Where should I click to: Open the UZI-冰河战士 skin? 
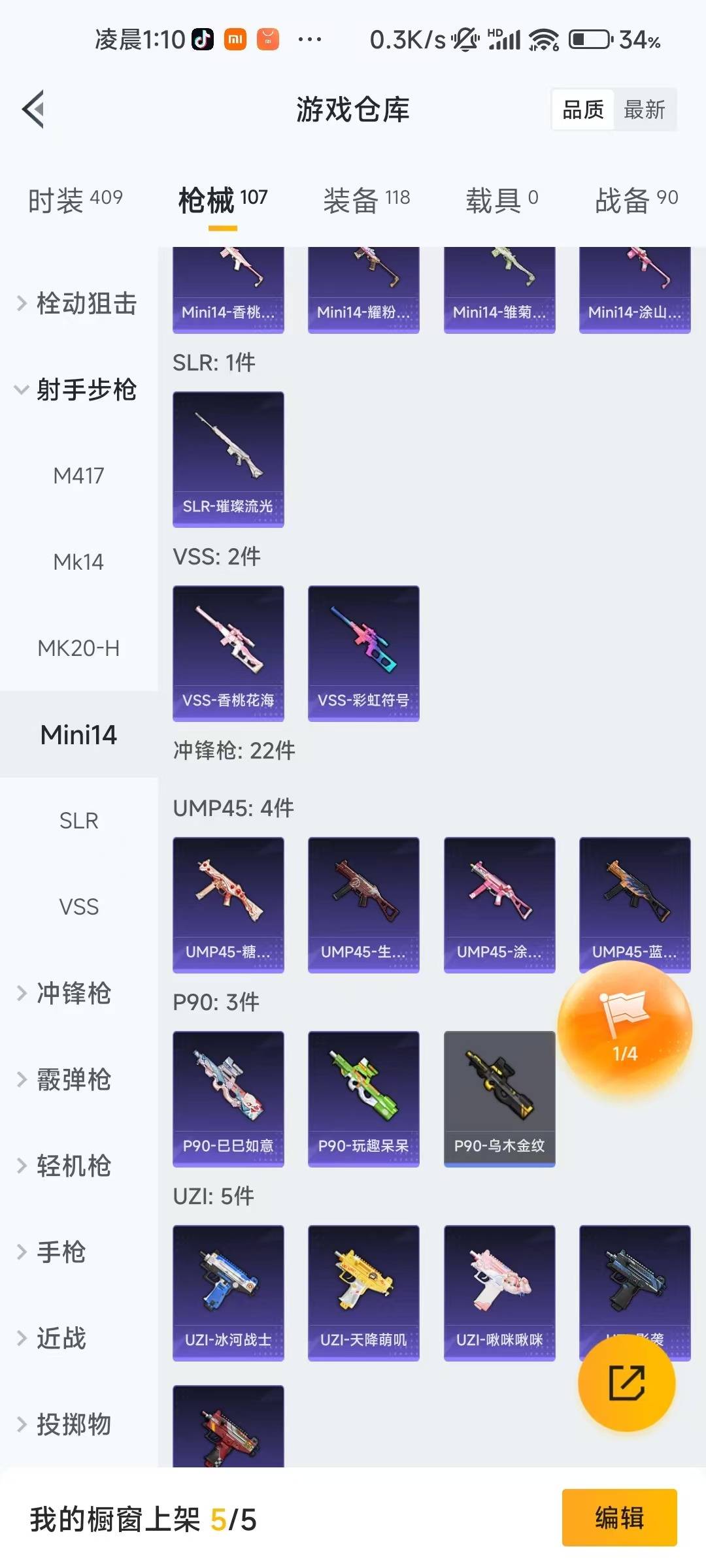click(228, 1292)
